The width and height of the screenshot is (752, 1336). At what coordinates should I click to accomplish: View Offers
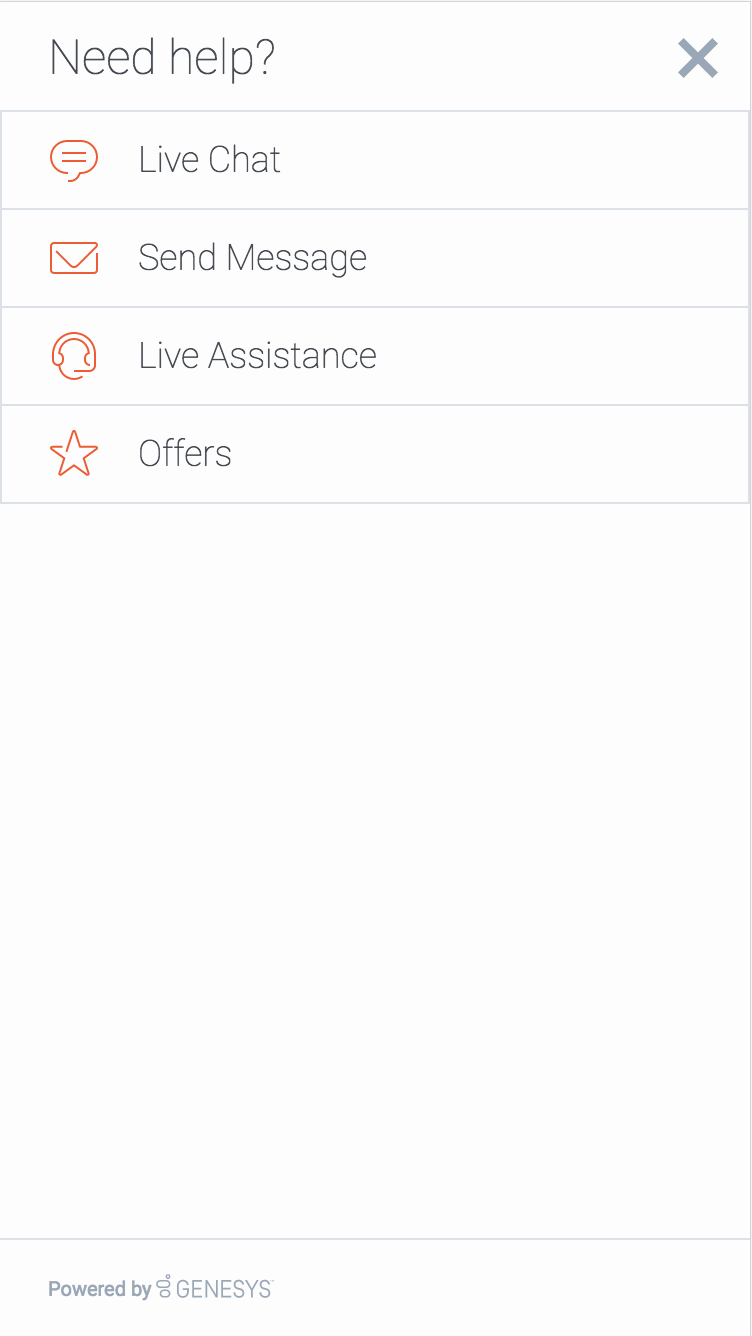click(x=375, y=454)
